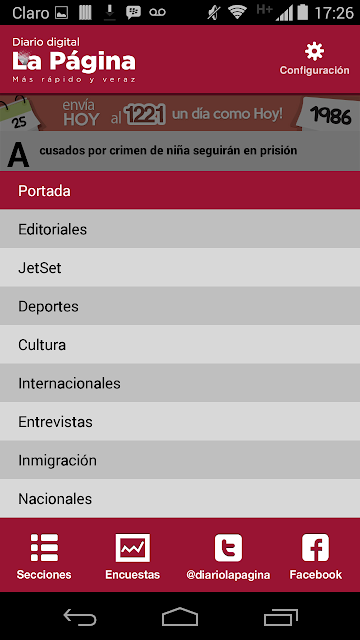
Task: Select the Portada section
Action: [180, 191]
